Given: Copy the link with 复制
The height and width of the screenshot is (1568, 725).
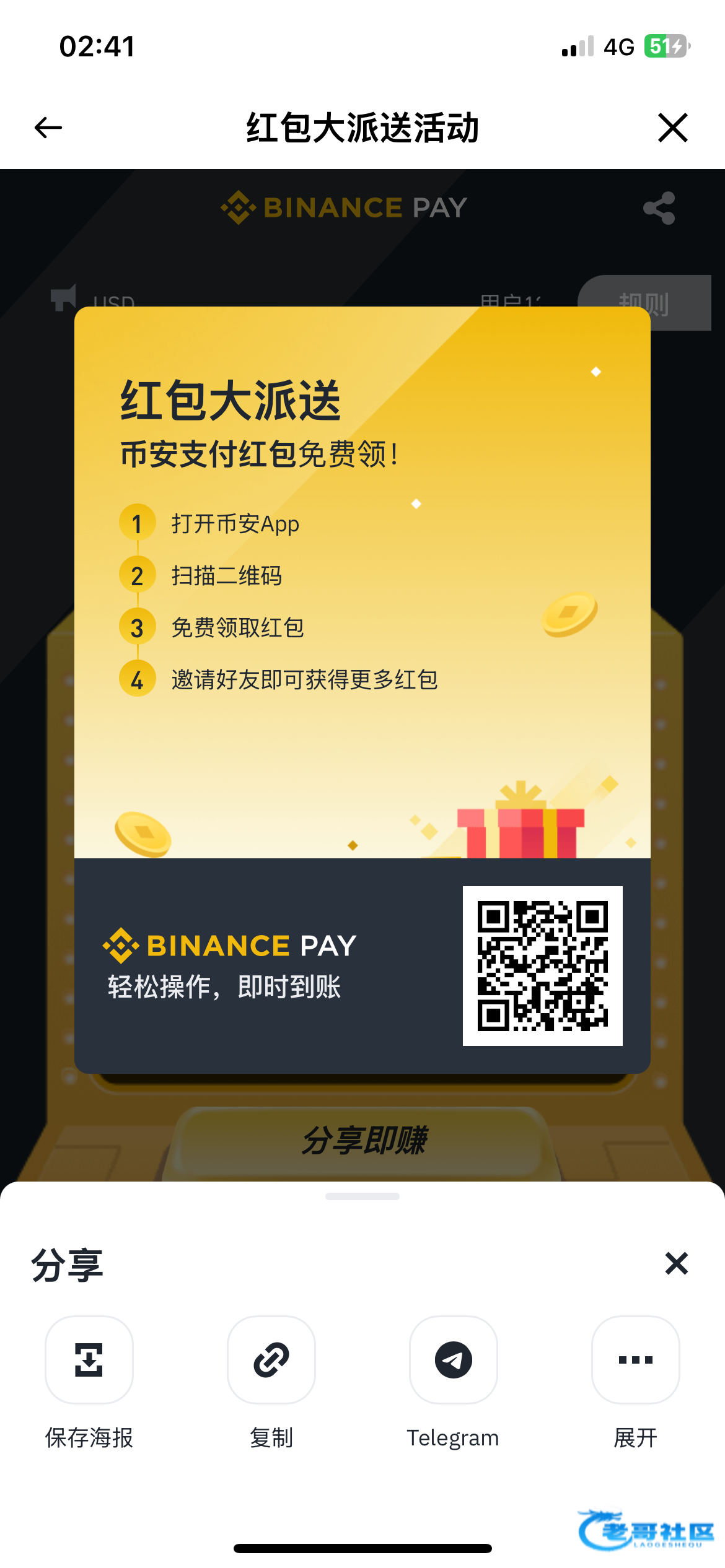Looking at the screenshot, I should pyautogui.click(x=271, y=1360).
